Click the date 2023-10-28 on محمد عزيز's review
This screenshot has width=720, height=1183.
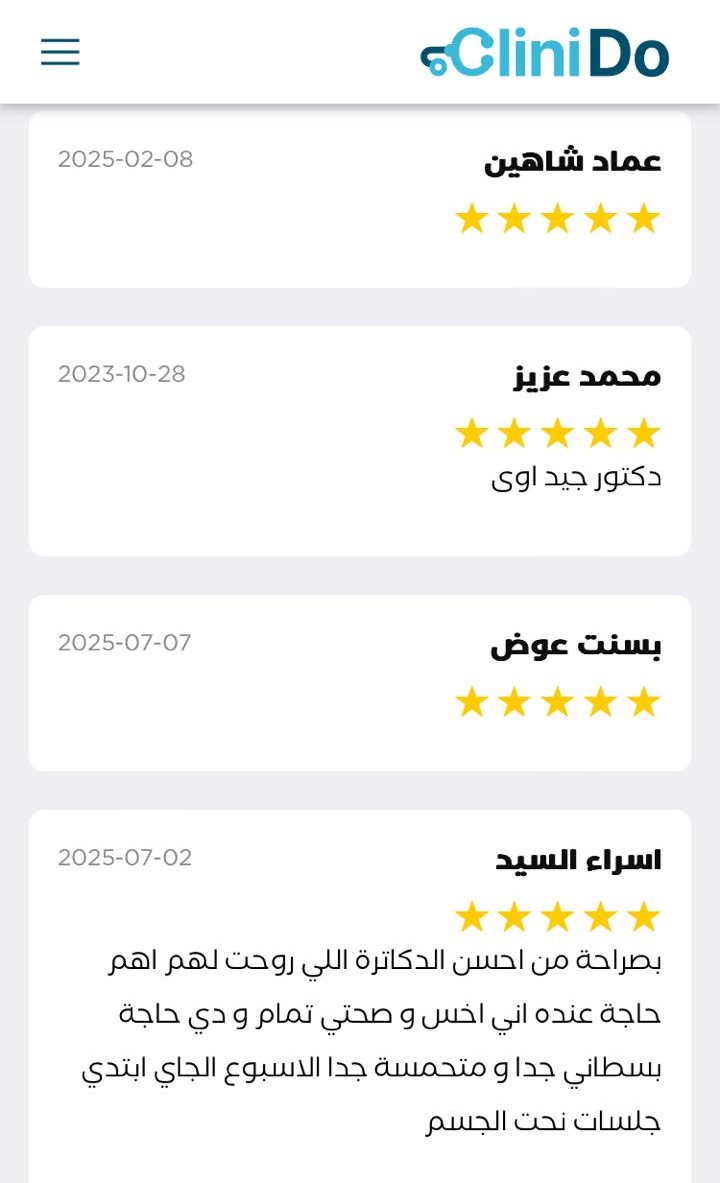[122, 375]
